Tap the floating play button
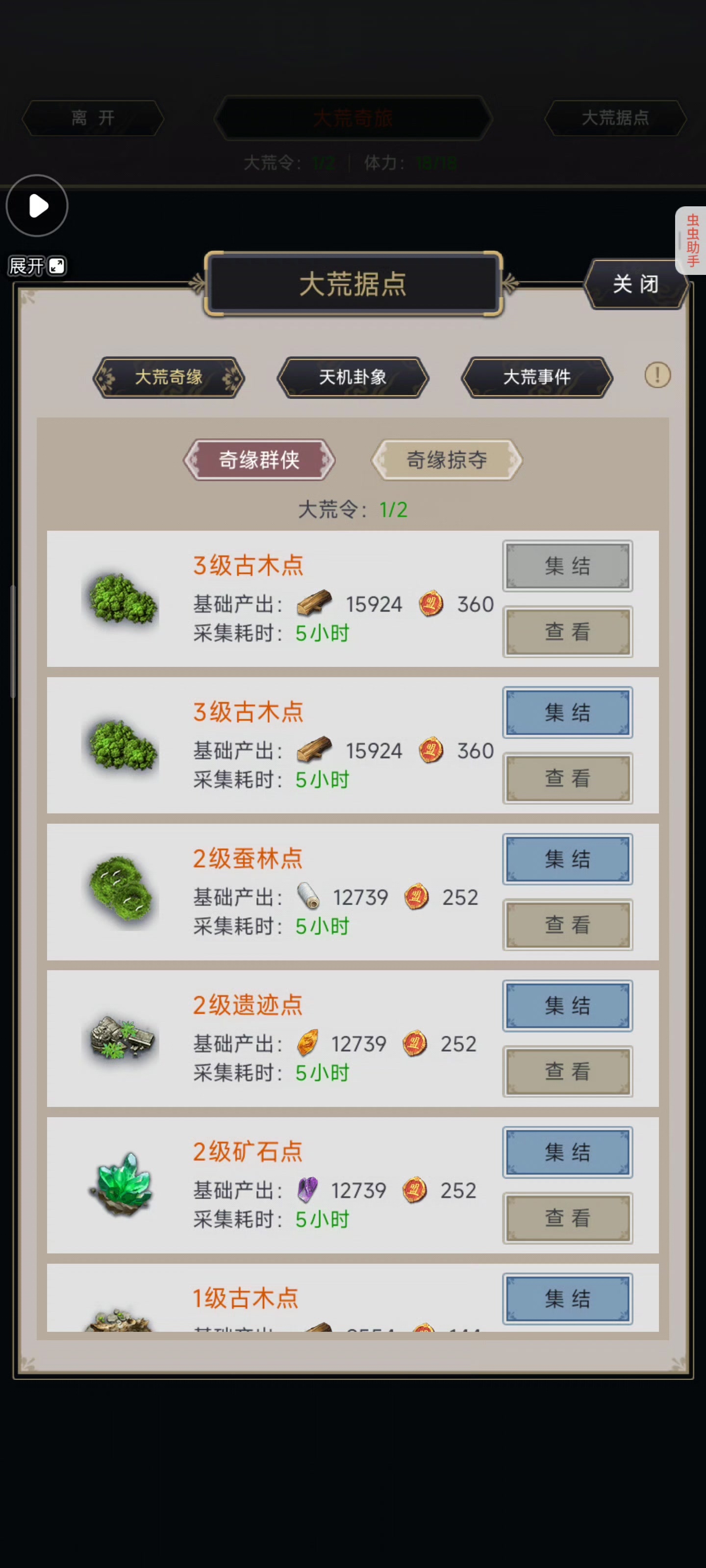 click(x=37, y=206)
